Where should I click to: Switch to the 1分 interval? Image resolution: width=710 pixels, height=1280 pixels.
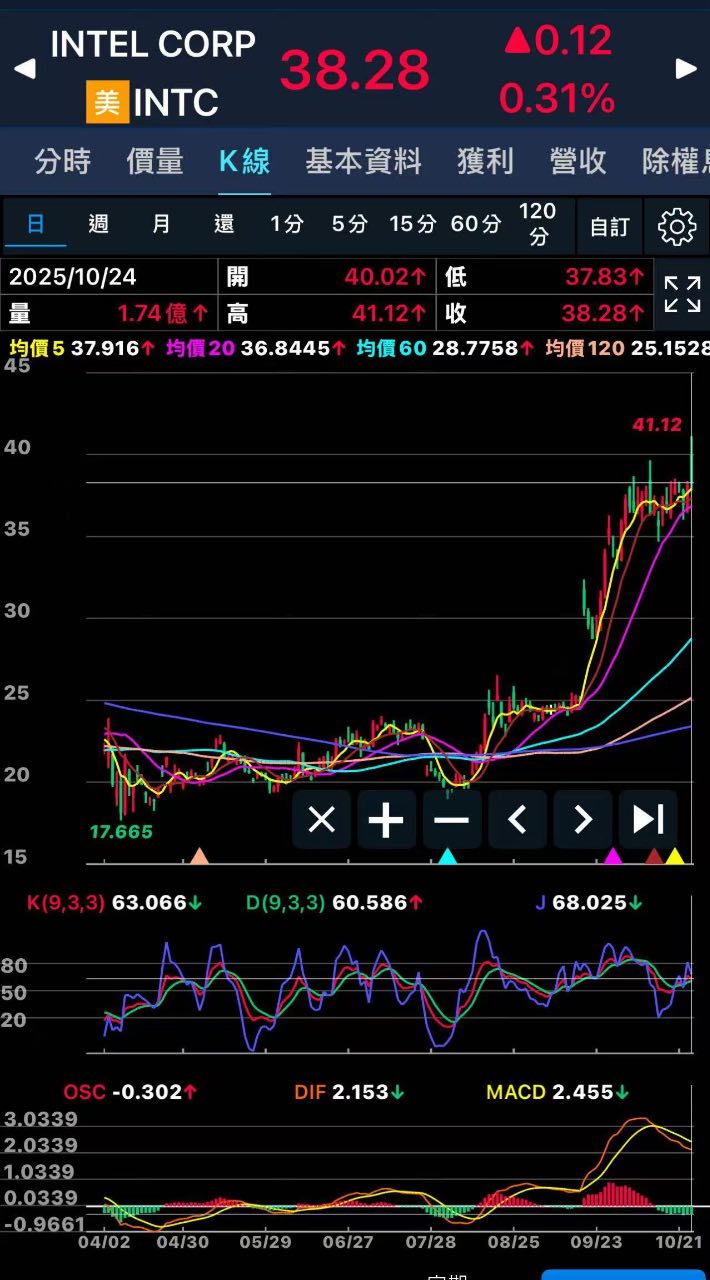[x=286, y=224]
